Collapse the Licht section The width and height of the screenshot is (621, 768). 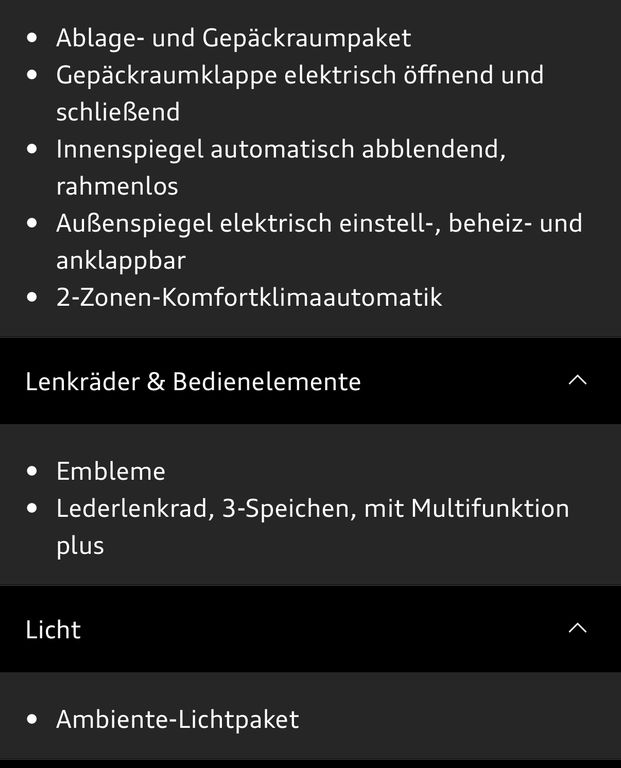point(577,629)
